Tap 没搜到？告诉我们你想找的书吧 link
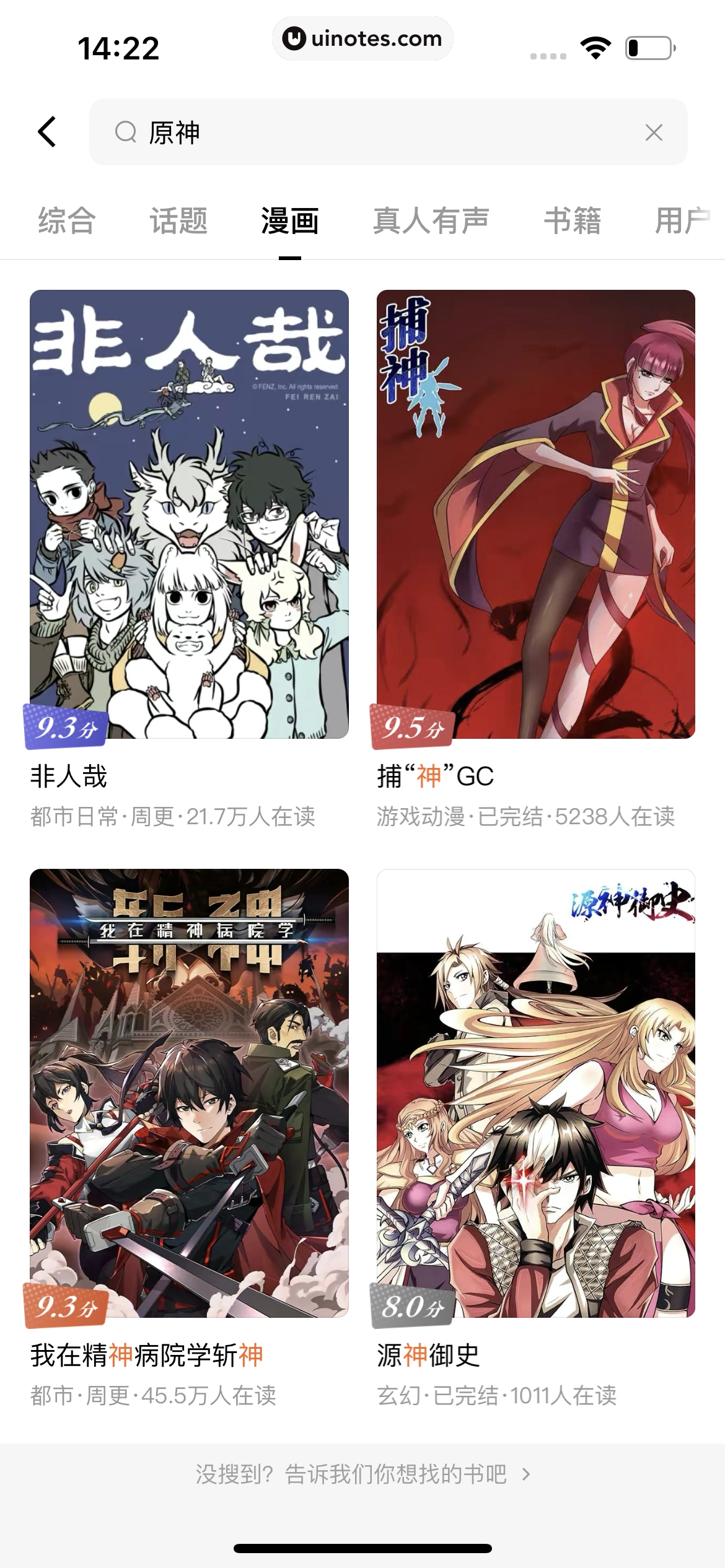Viewport: 725px width, 1568px height. pos(362,1474)
